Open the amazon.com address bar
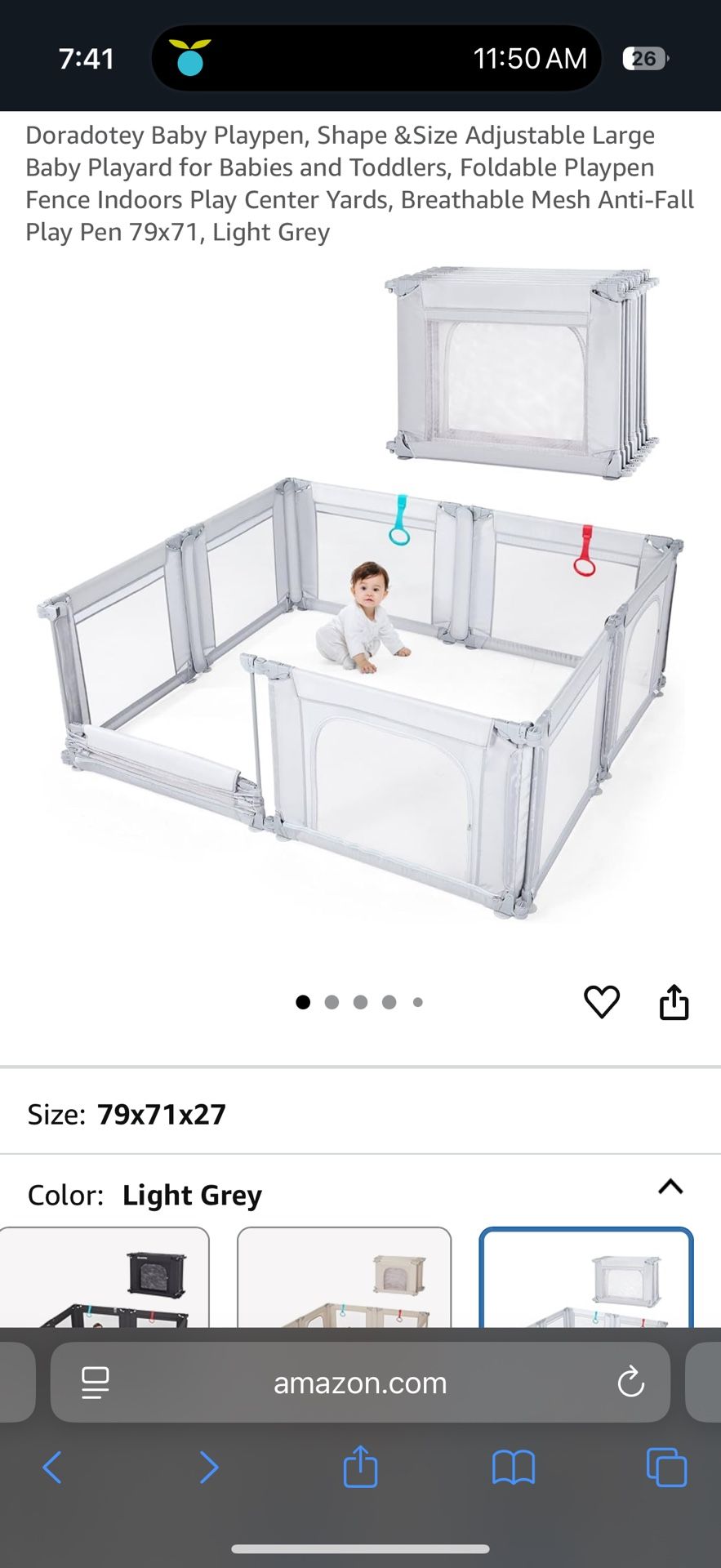The height and width of the screenshot is (1568, 721). tap(360, 1383)
